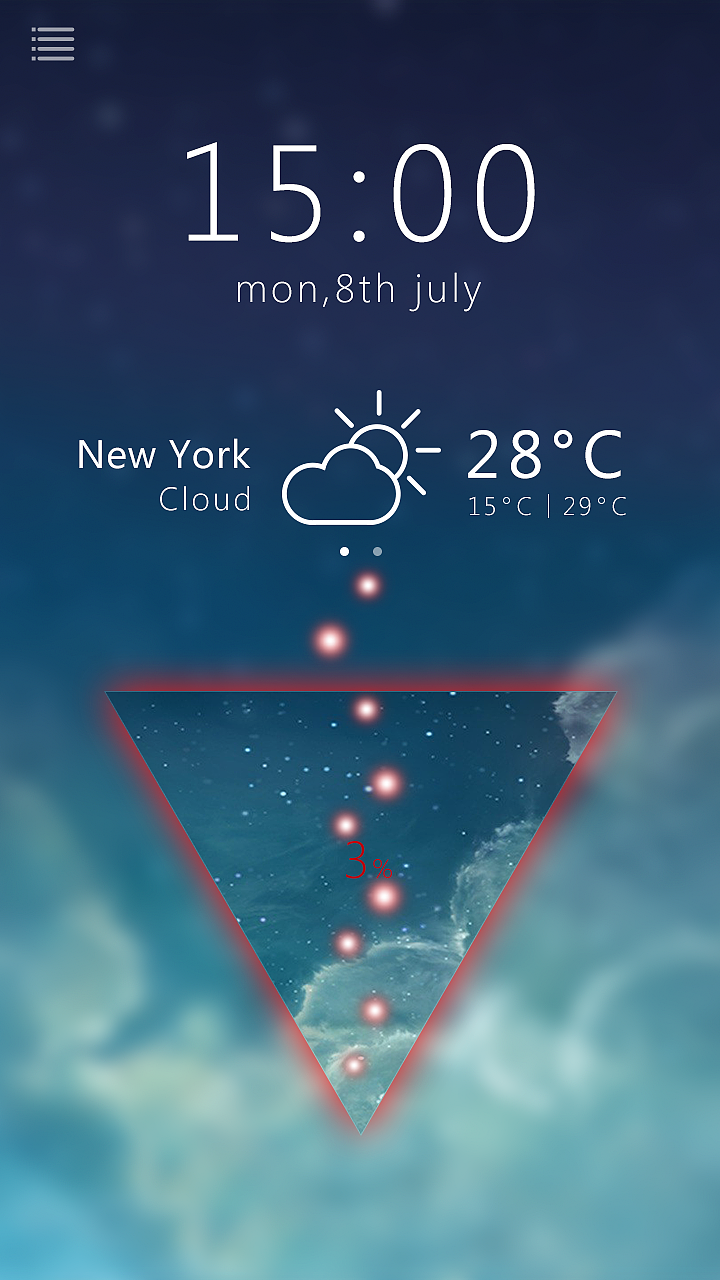Switch to the second page indicator dot
The image size is (720, 1280).
point(377,551)
